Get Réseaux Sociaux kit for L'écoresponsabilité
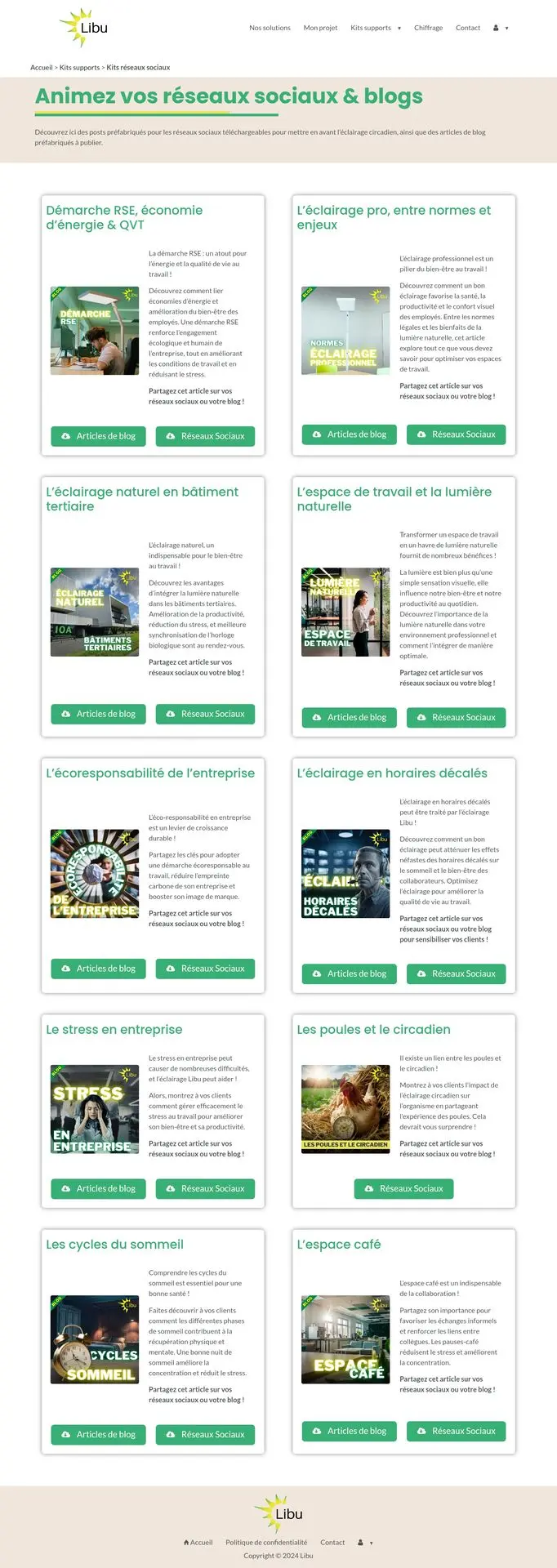The width and height of the screenshot is (557, 1568). tap(205, 969)
